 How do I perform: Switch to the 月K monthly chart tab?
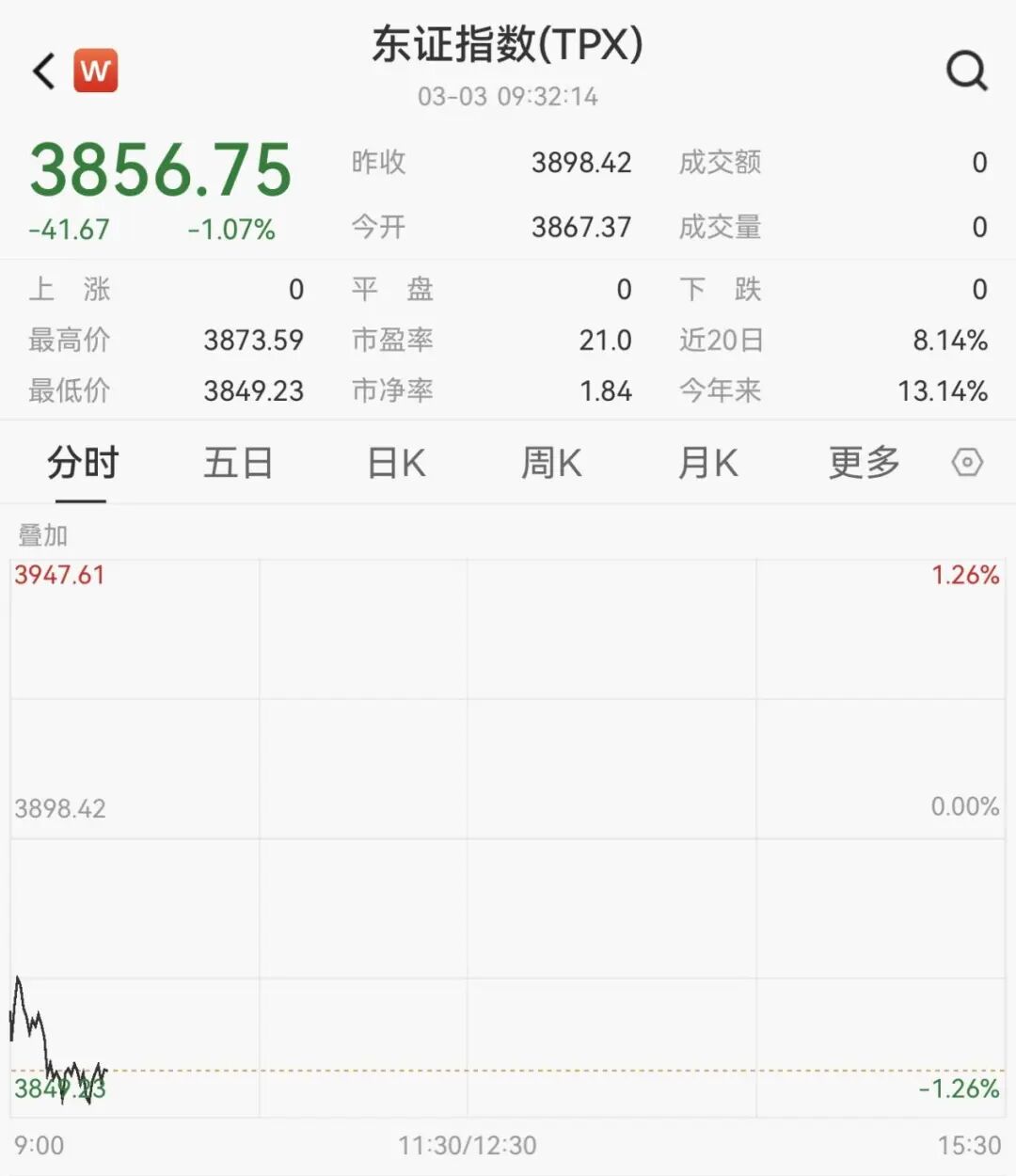pos(707,462)
